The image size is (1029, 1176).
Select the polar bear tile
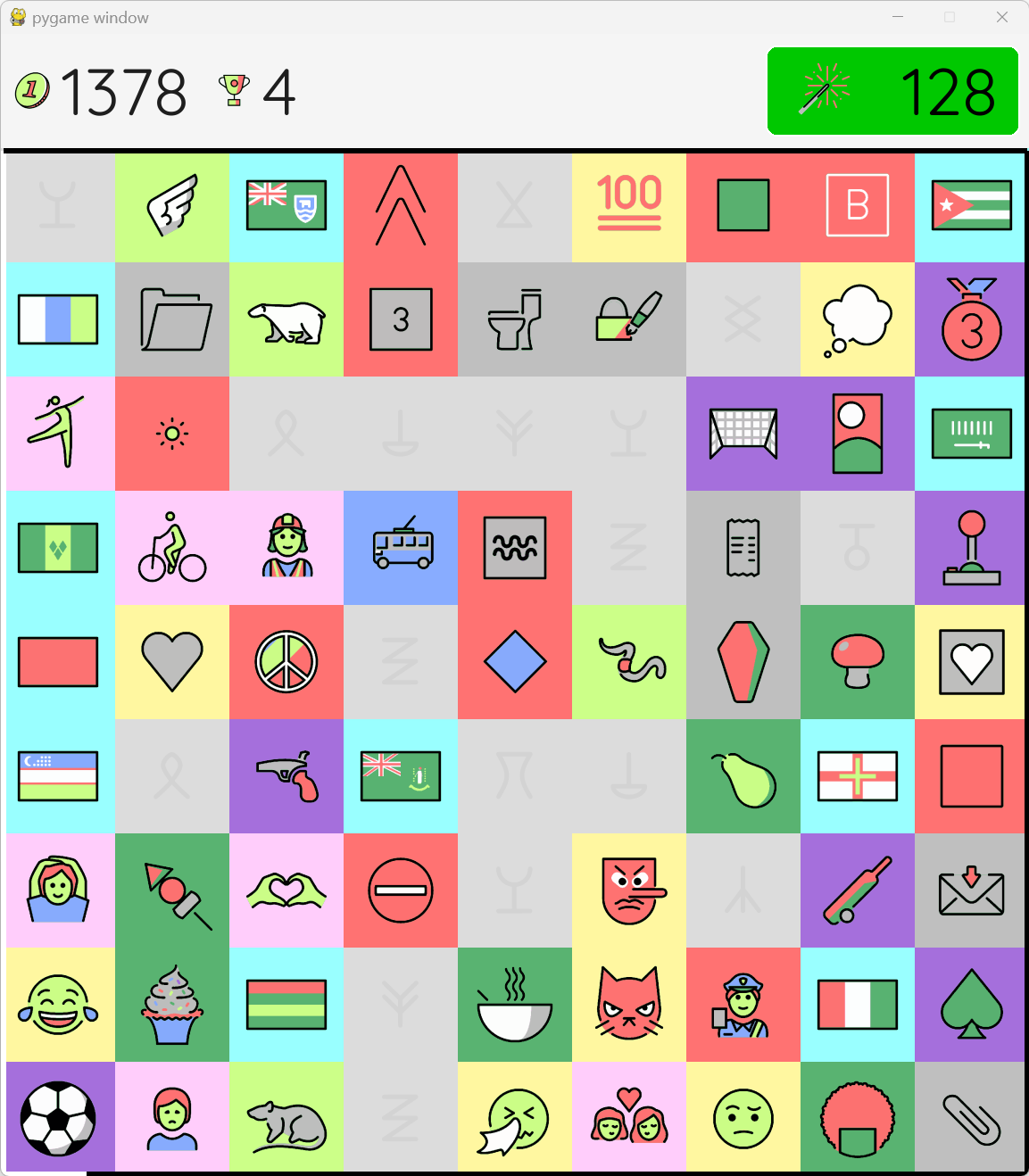tap(286, 319)
